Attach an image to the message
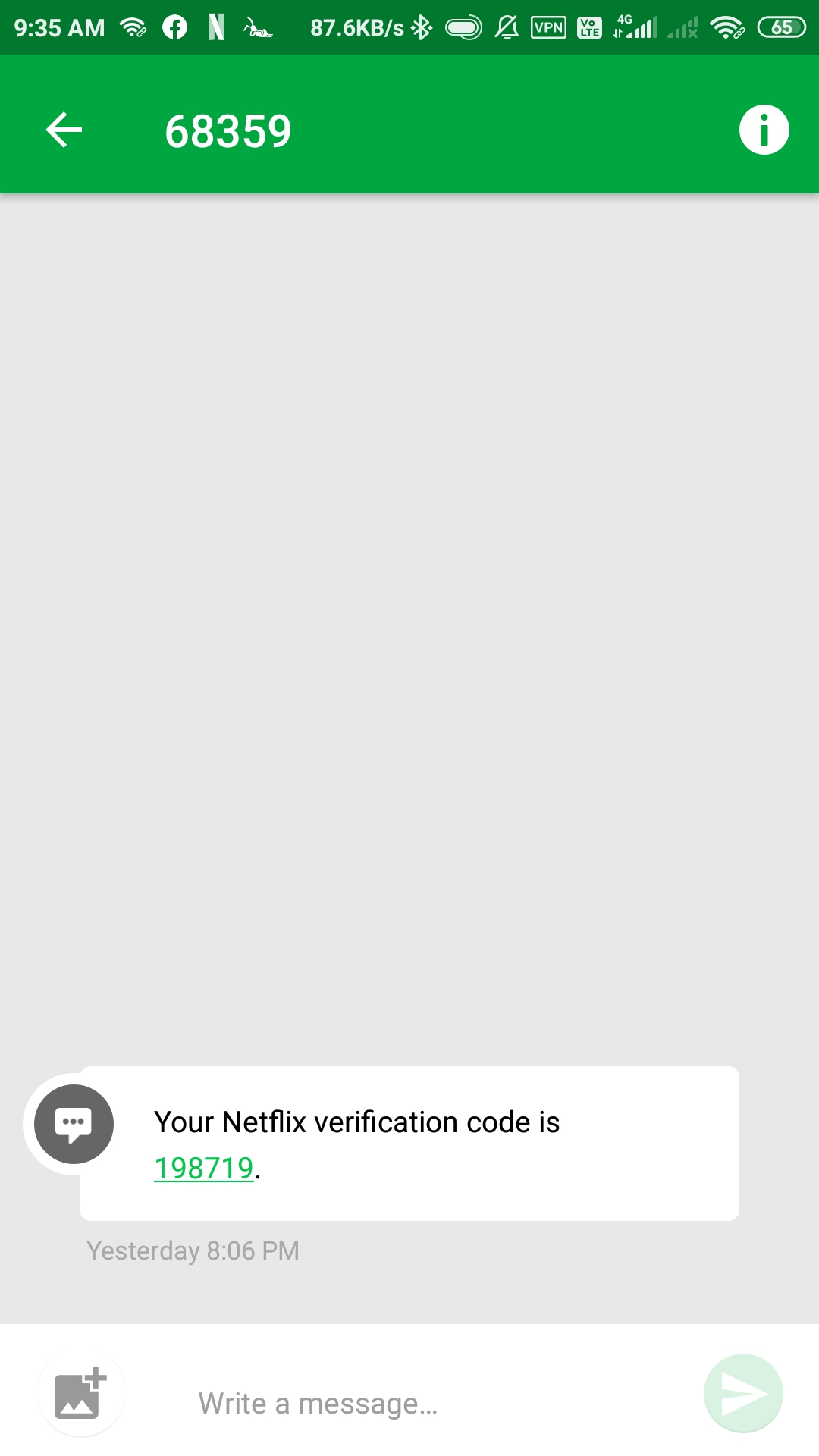The image size is (819, 1456). (80, 1394)
